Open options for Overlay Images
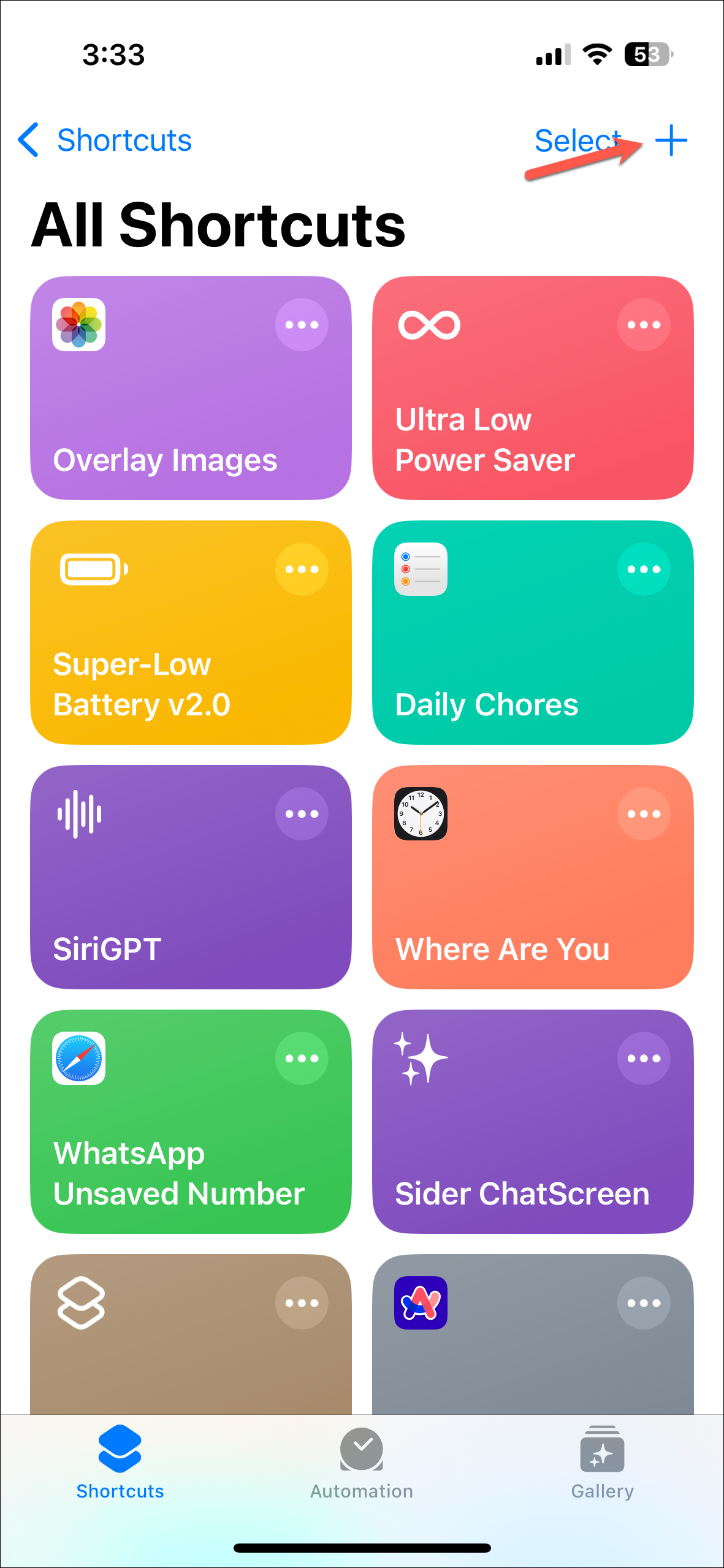This screenshot has height=1568, width=724. click(302, 325)
